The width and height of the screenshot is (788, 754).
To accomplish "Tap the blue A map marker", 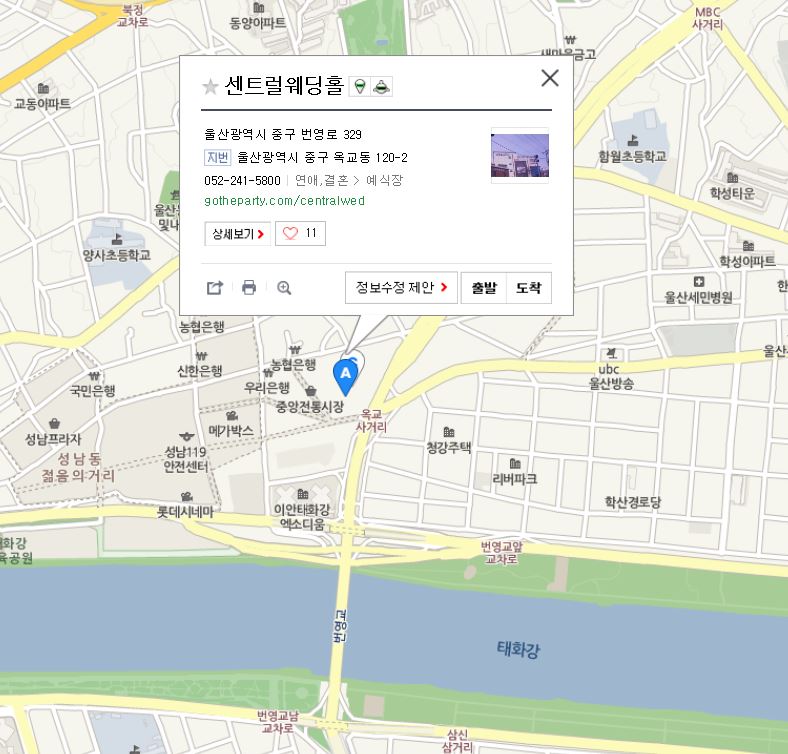I will pos(345,375).
